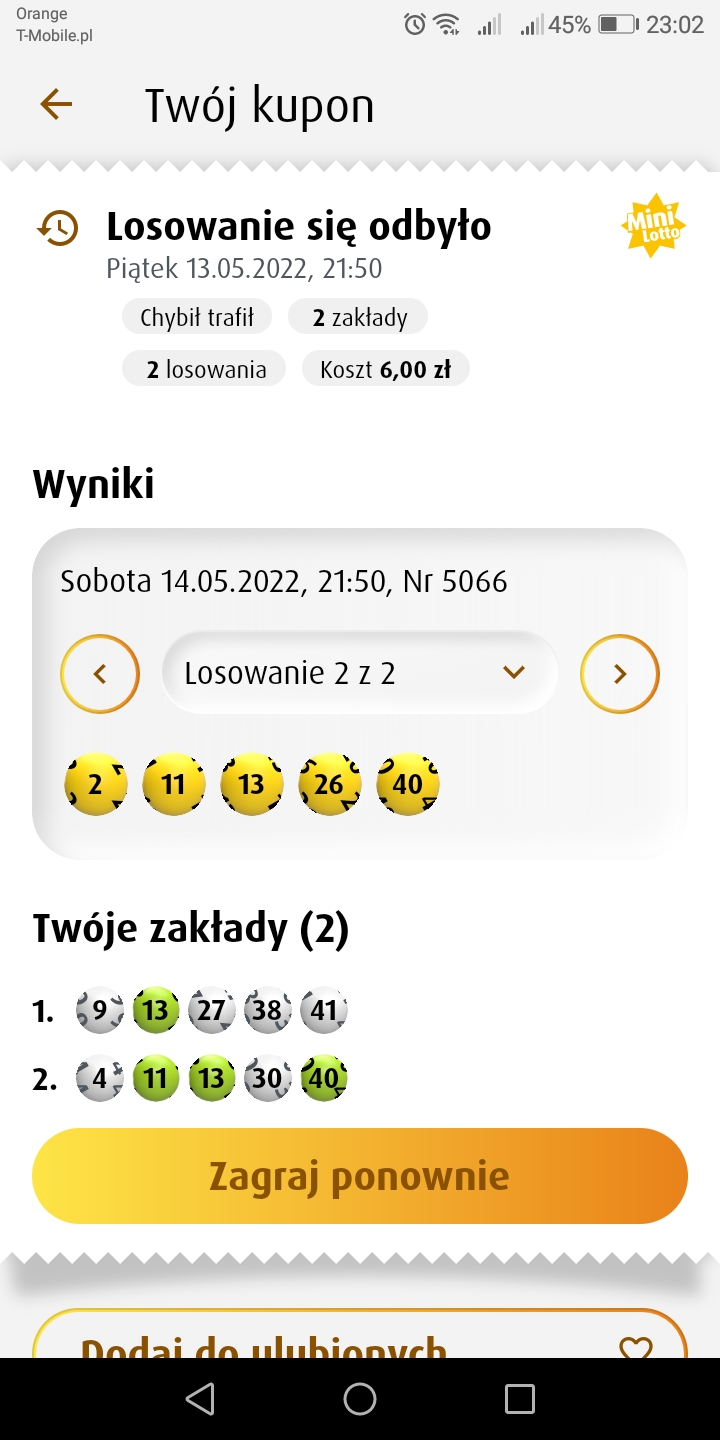Image resolution: width=720 pixels, height=1440 pixels.
Task: Open recent apps from the navigation bar
Action: tap(519, 1399)
